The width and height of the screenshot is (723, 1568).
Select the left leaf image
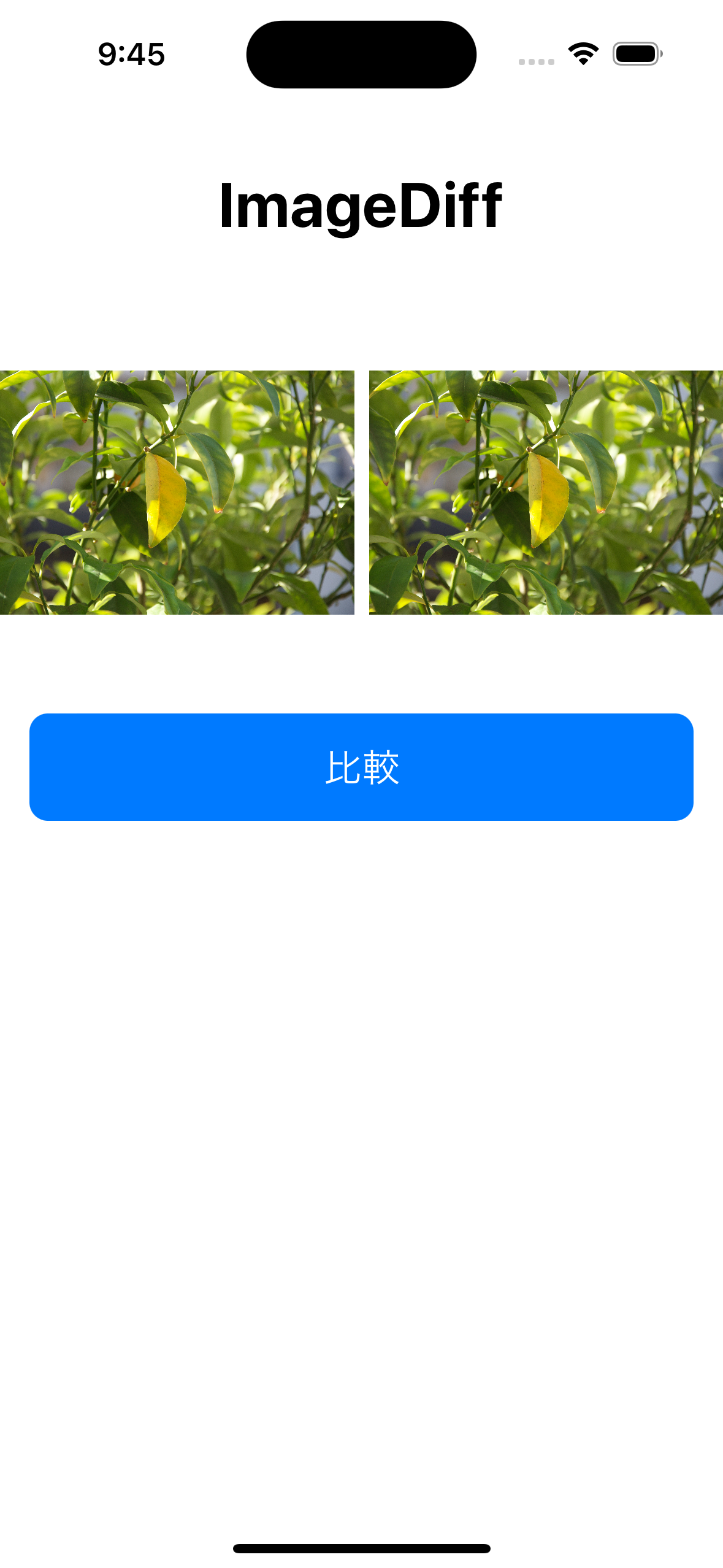(177, 492)
